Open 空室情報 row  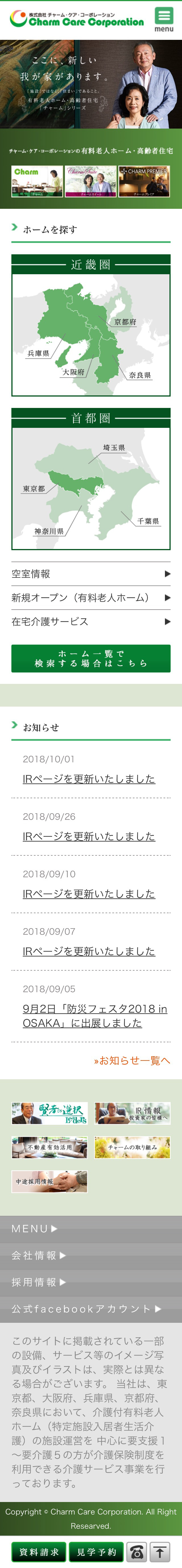coord(91,574)
